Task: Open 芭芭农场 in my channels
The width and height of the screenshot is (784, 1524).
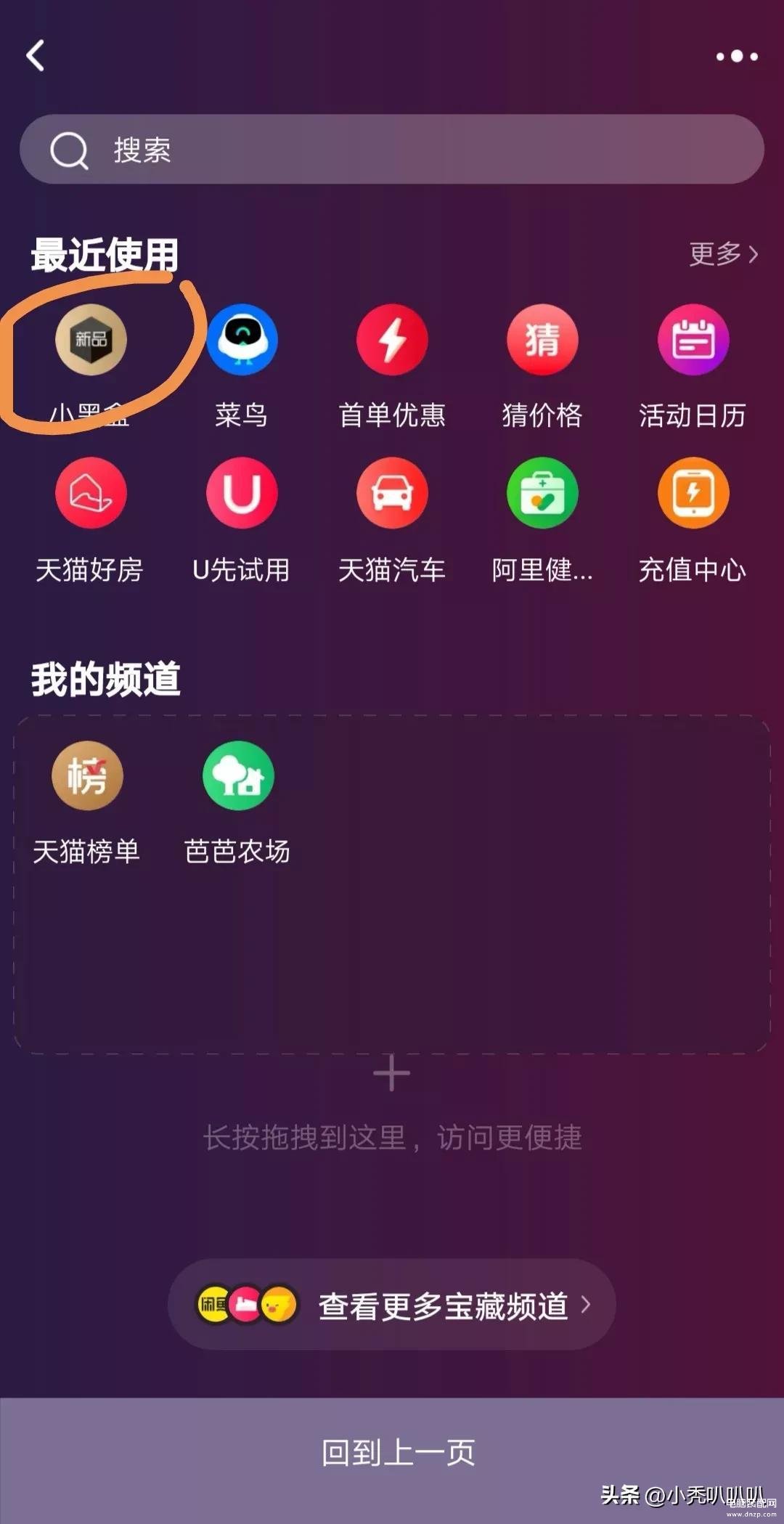Action: click(x=238, y=776)
